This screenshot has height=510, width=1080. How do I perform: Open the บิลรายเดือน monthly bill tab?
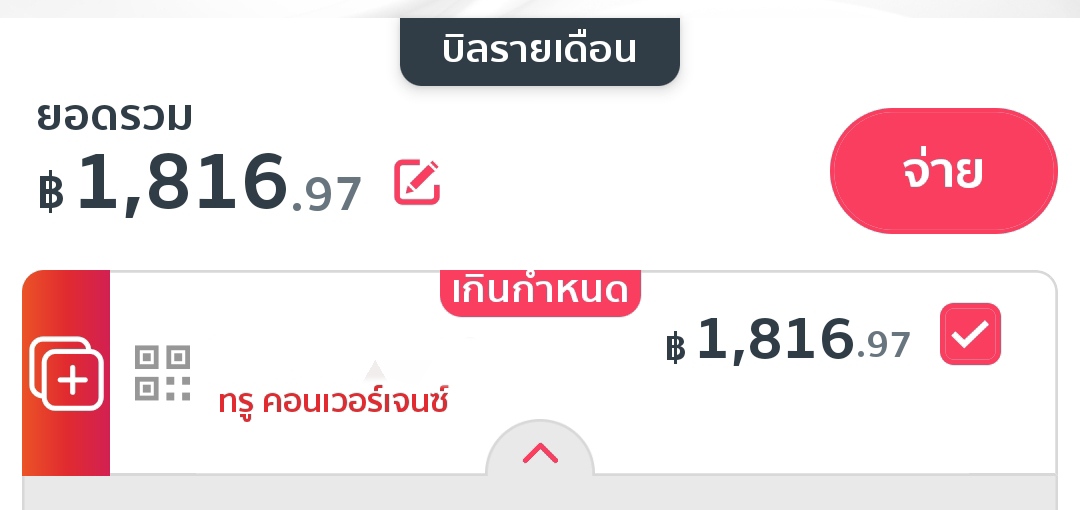(x=539, y=50)
